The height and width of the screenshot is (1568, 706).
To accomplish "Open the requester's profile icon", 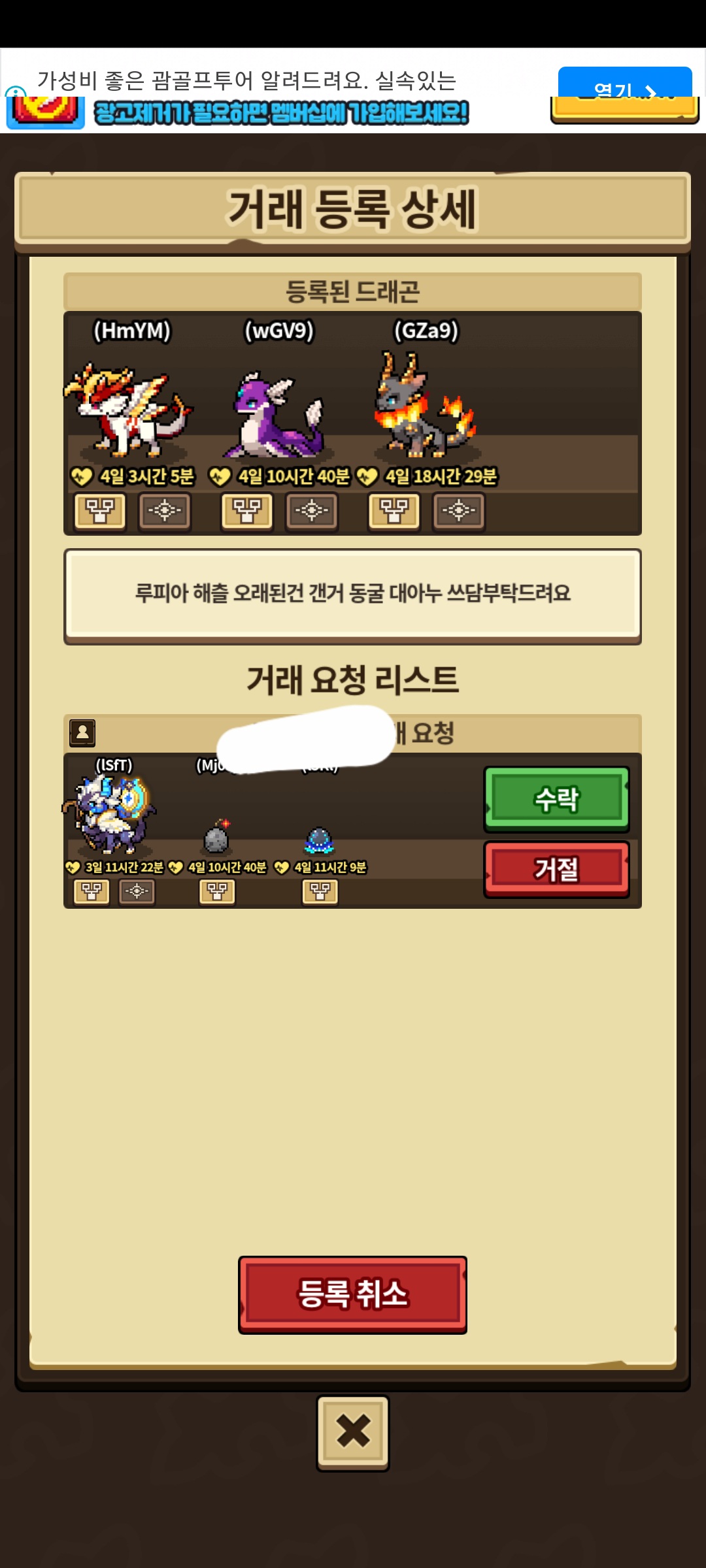I will 82,733.
